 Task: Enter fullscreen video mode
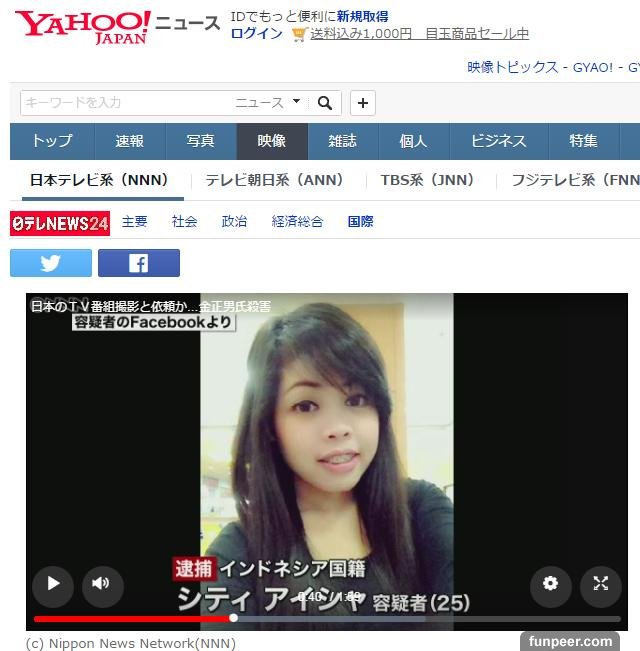pos(600,584)
